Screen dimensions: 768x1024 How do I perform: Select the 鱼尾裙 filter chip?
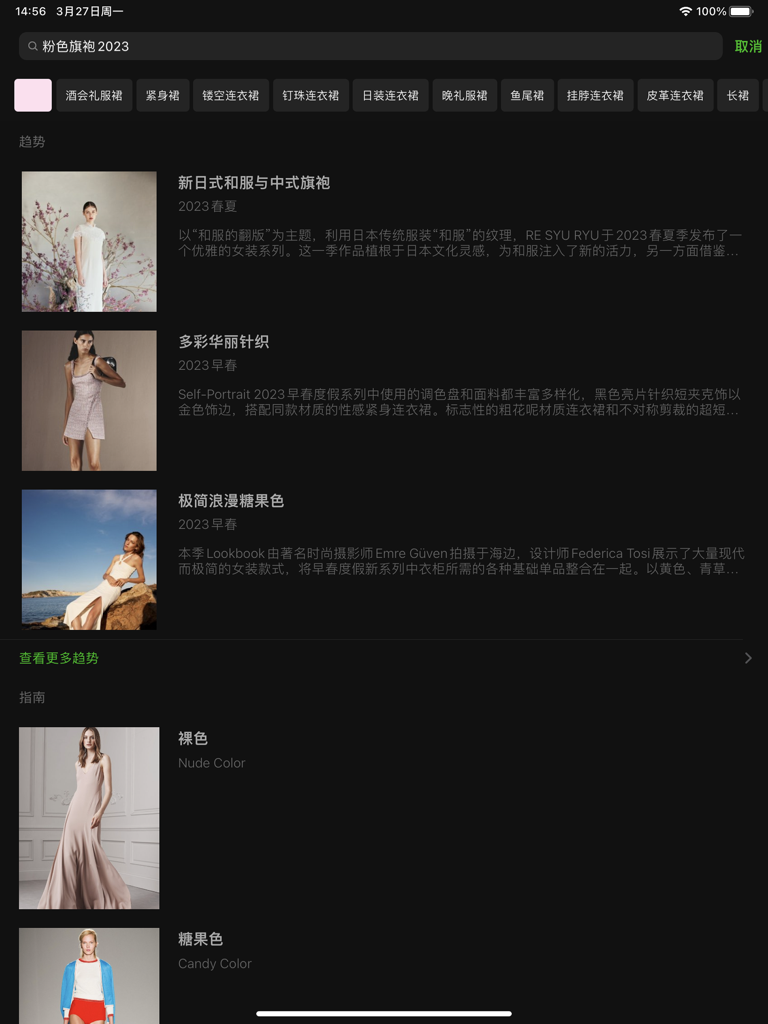pyautogui.click(x=527, y=95)
